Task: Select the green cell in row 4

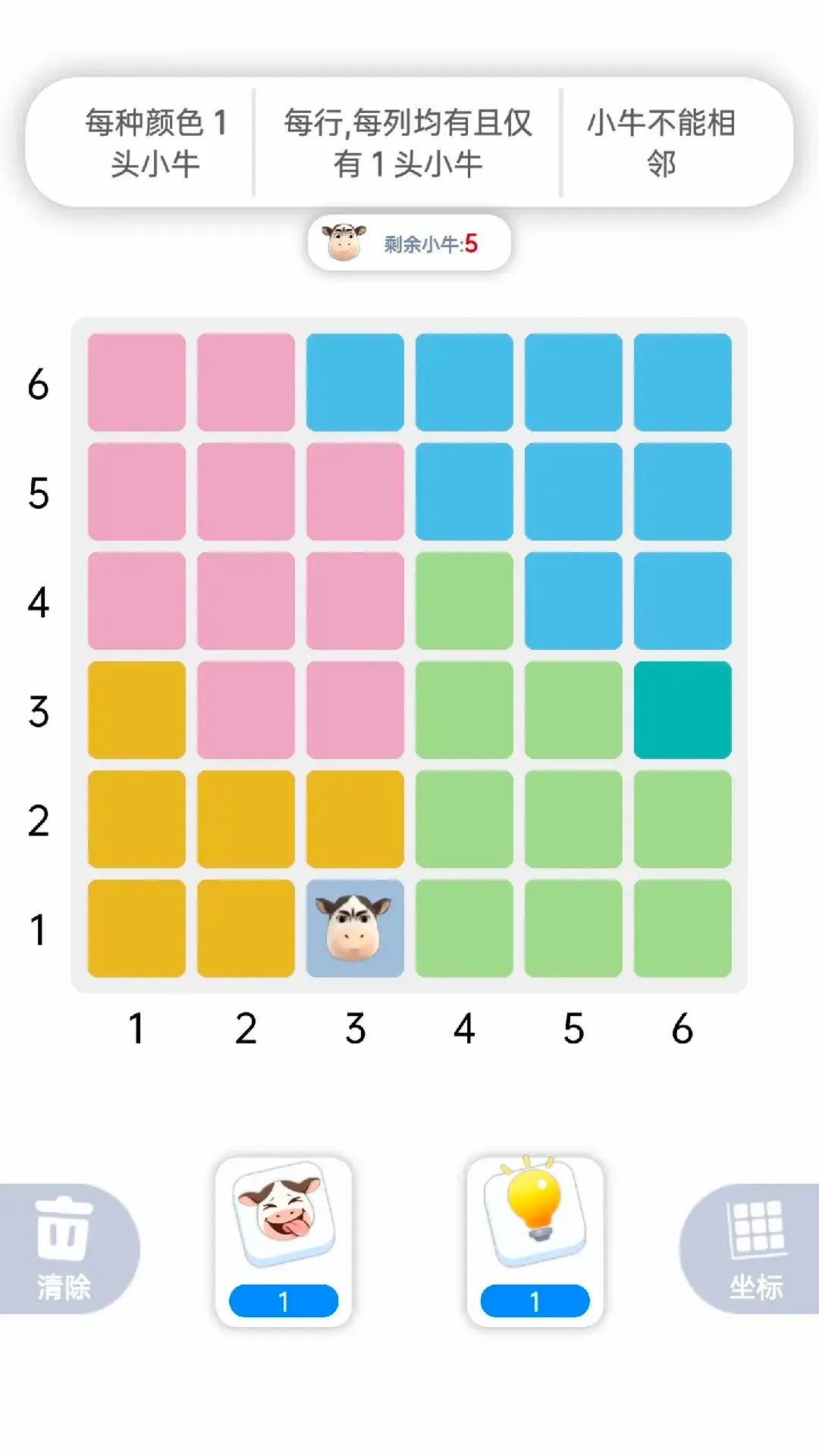Action: click(x=464, y=601)
